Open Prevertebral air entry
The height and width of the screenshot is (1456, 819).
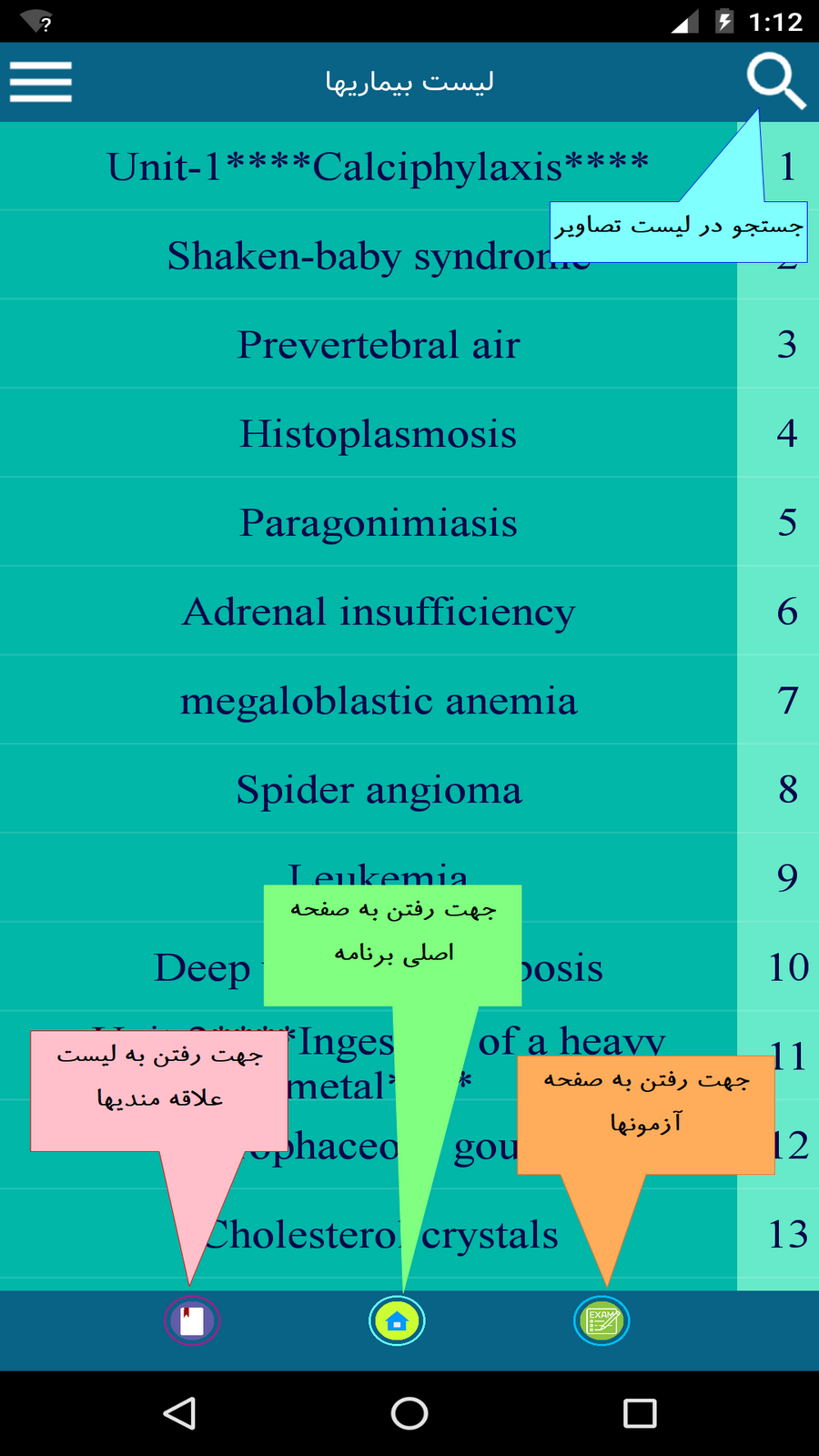coord(378,345)
